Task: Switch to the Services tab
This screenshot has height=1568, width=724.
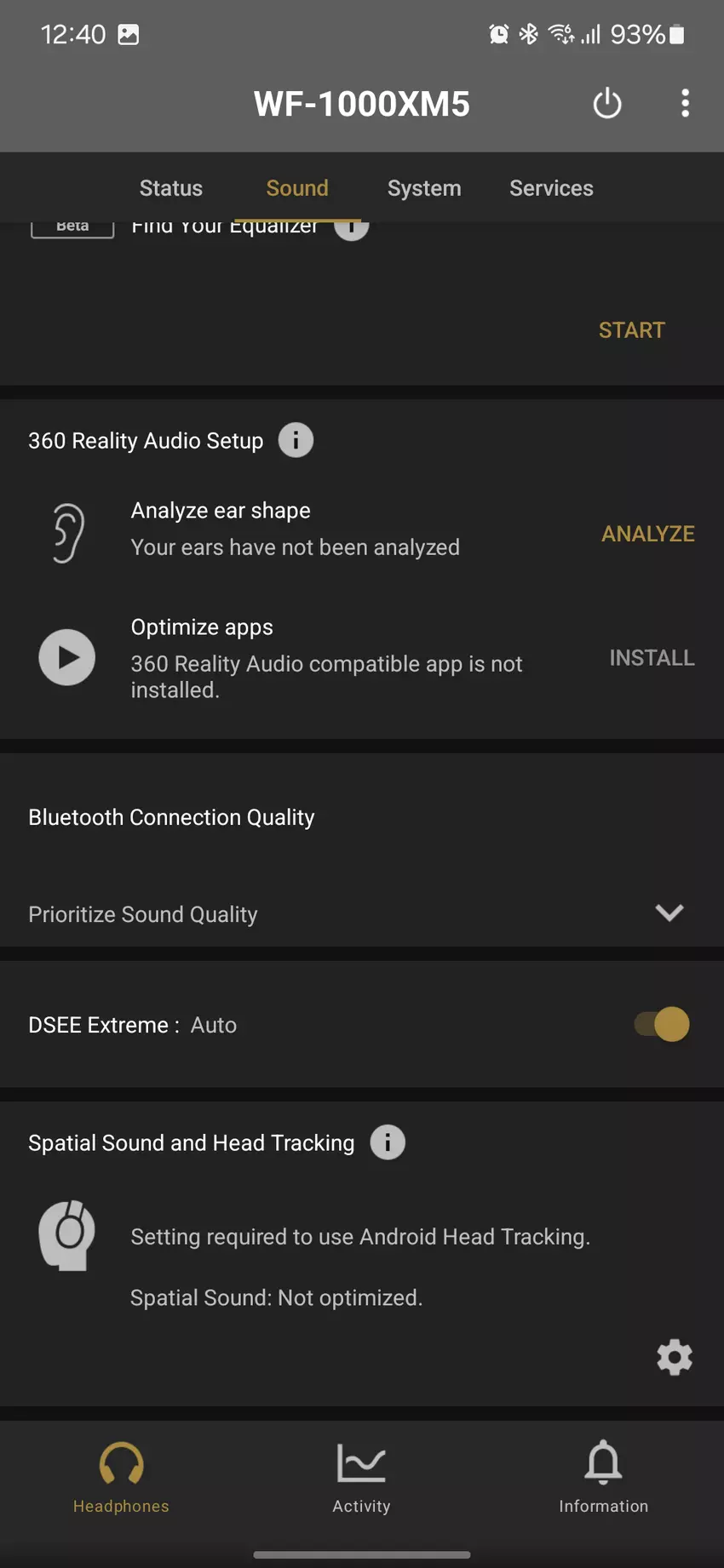Action: (551, 188)
